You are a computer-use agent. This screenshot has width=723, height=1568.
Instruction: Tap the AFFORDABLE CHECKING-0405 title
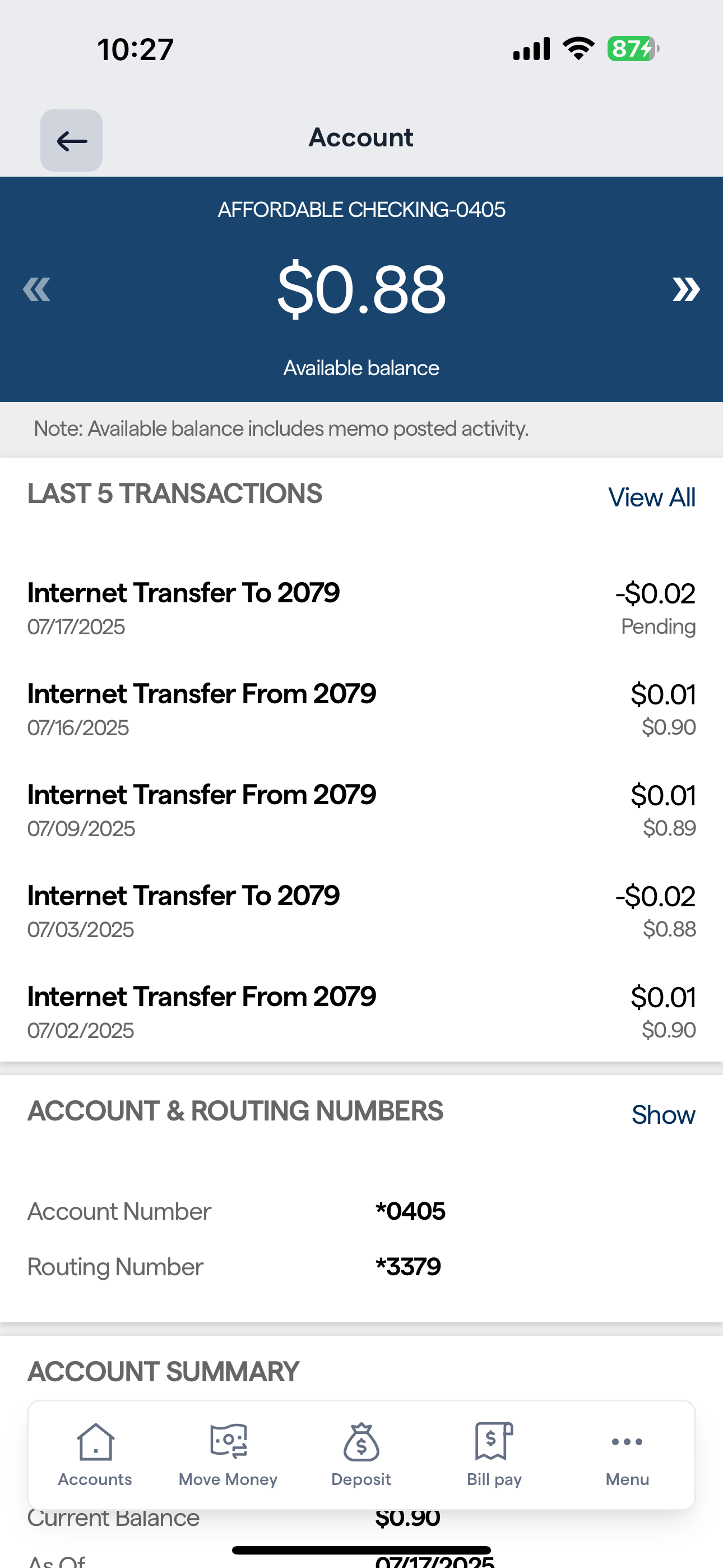[361, 209]
